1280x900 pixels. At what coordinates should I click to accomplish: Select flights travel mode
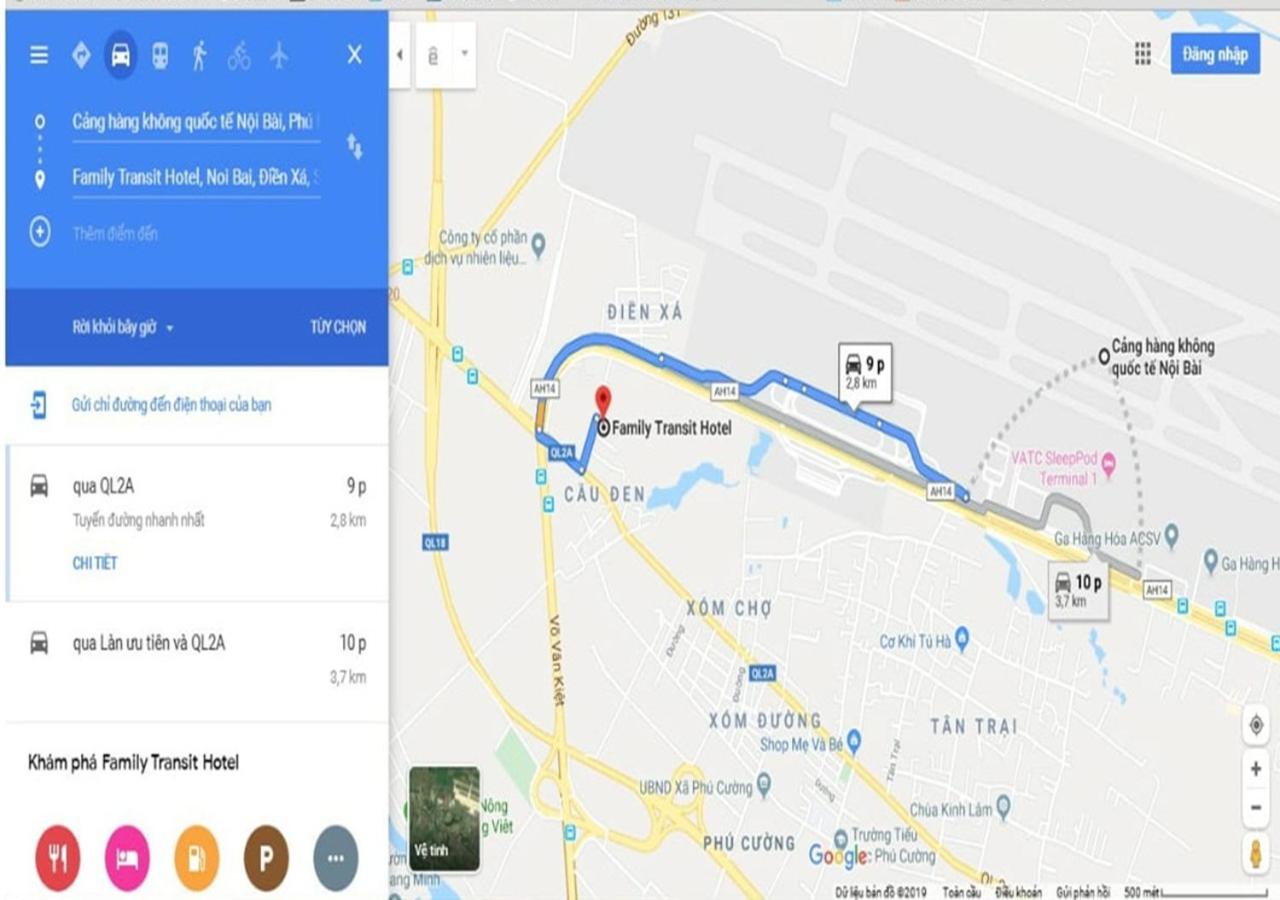coord(279,55)
